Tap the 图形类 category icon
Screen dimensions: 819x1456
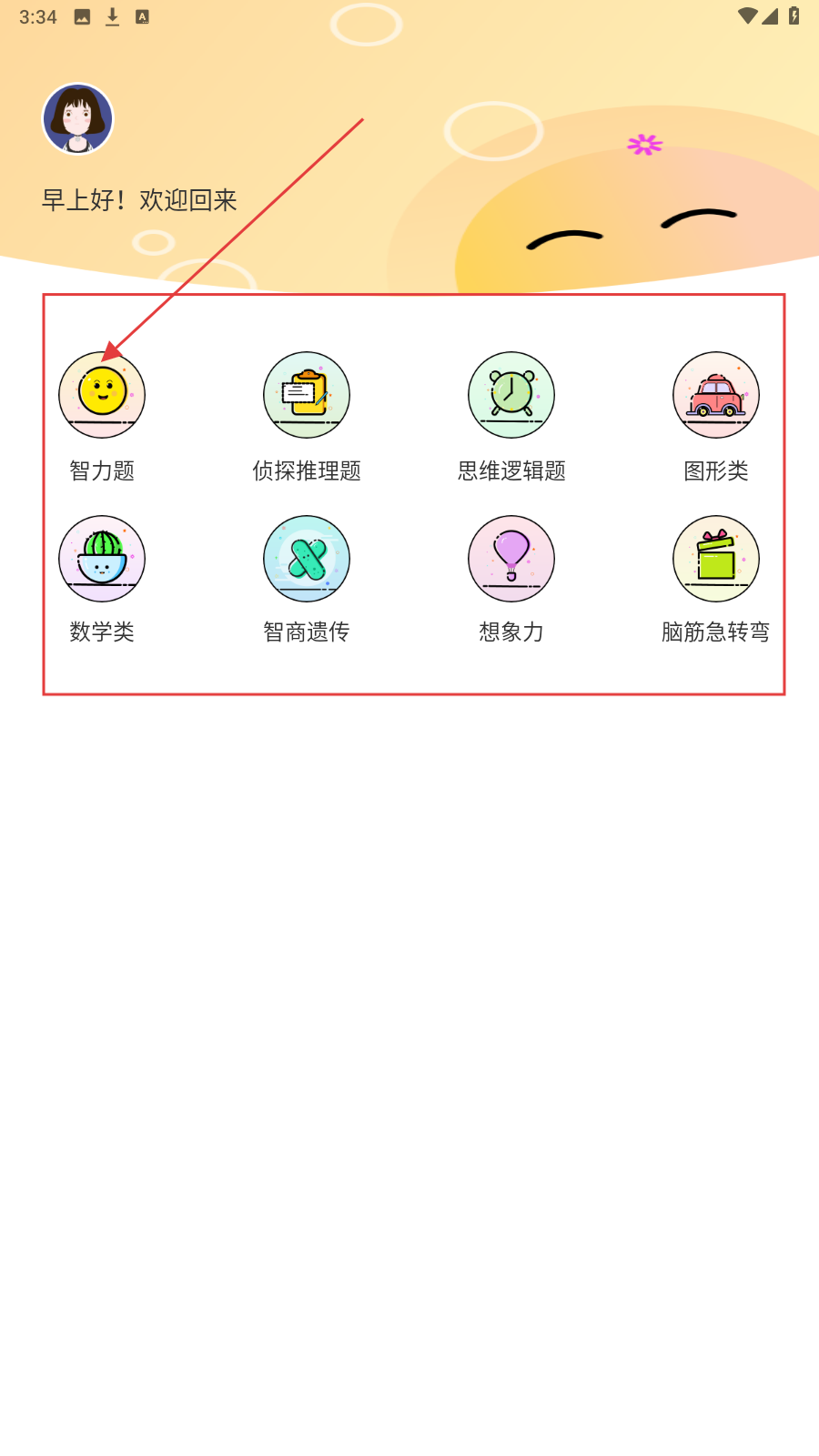pos(716,395)
